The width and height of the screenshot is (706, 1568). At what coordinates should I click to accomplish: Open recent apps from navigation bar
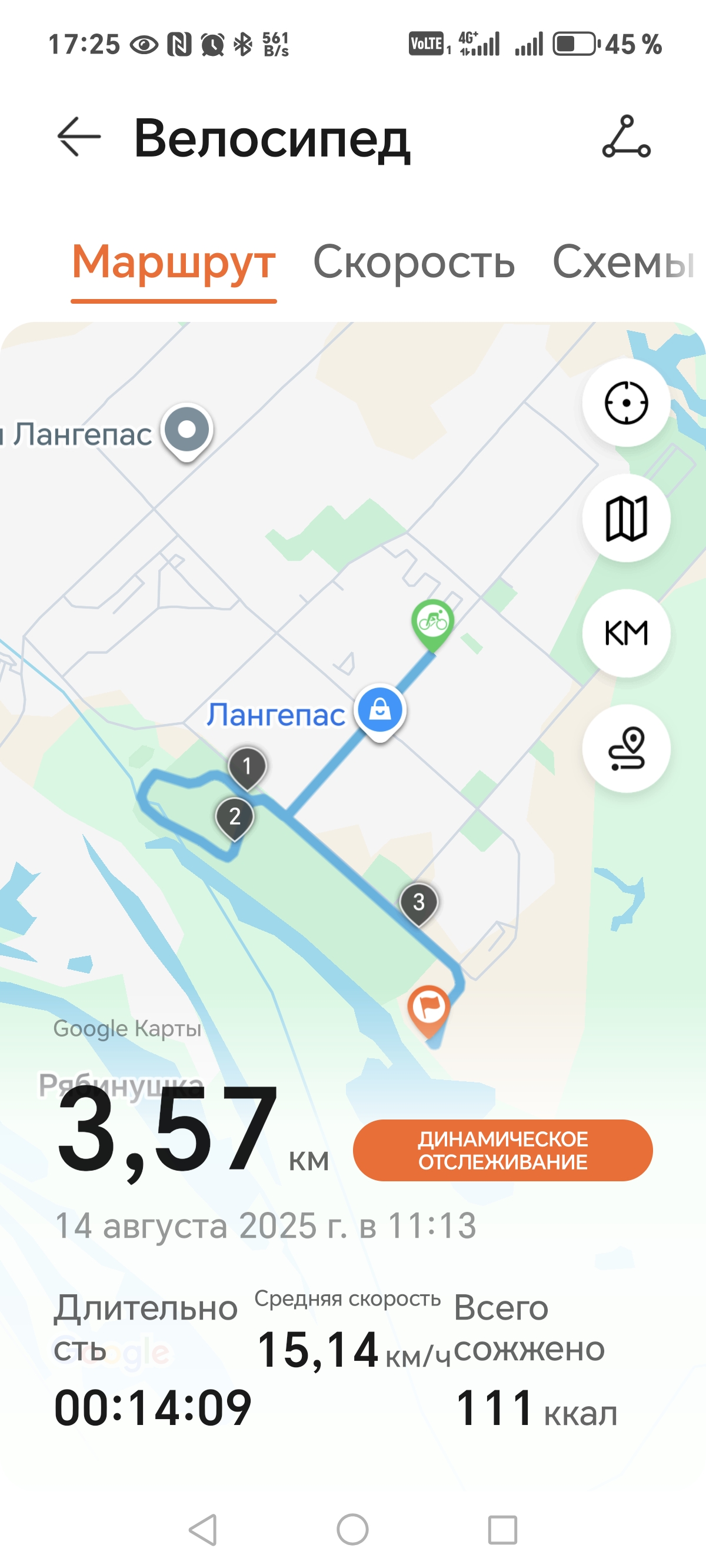coord(502,1529)
